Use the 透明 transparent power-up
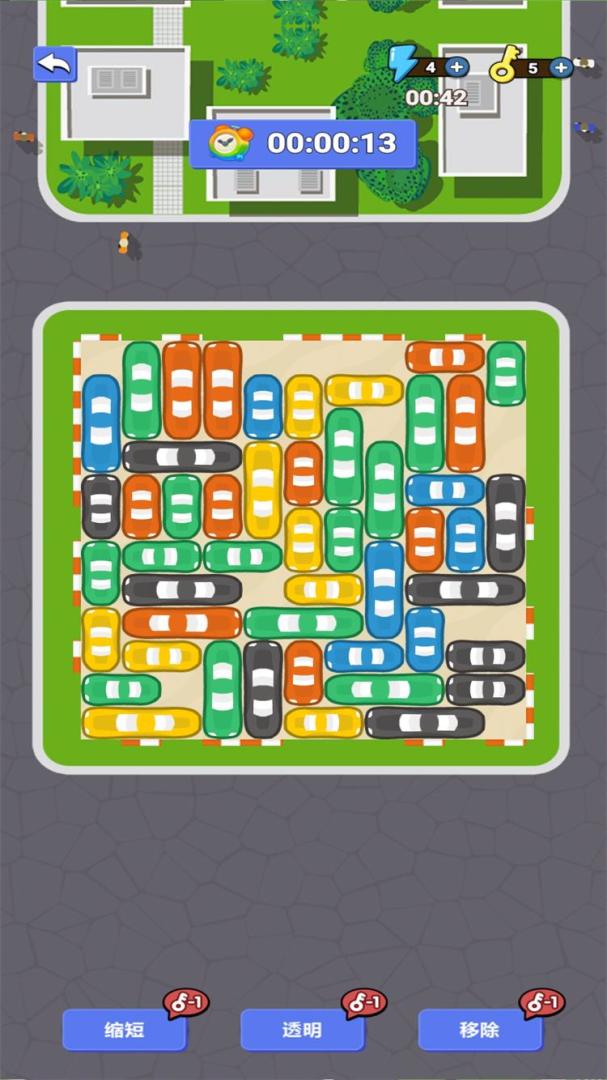607x1080 pixels. pyautogui.click(x=302, y=1029)
